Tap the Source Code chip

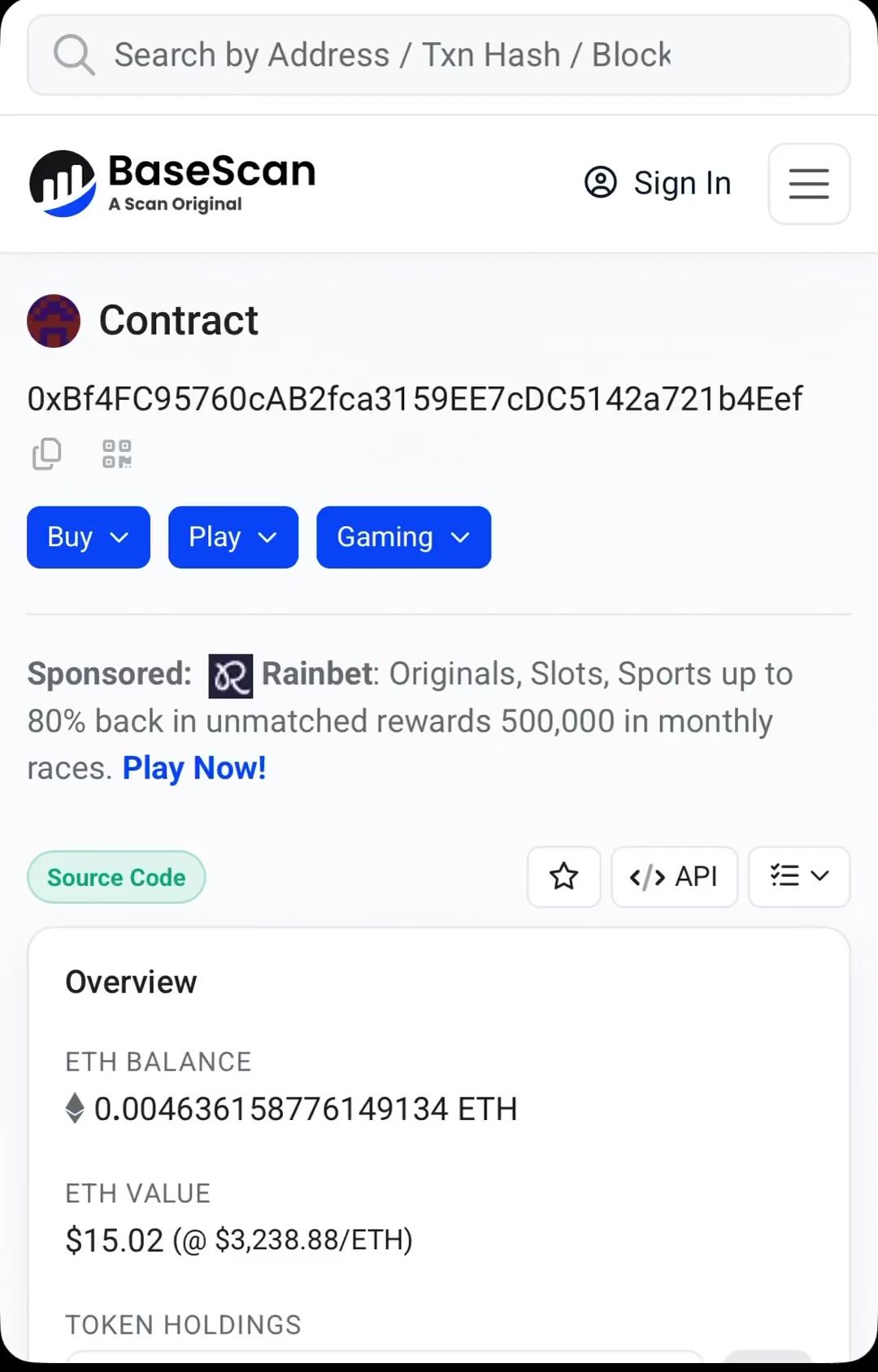[x=116, y=878]
